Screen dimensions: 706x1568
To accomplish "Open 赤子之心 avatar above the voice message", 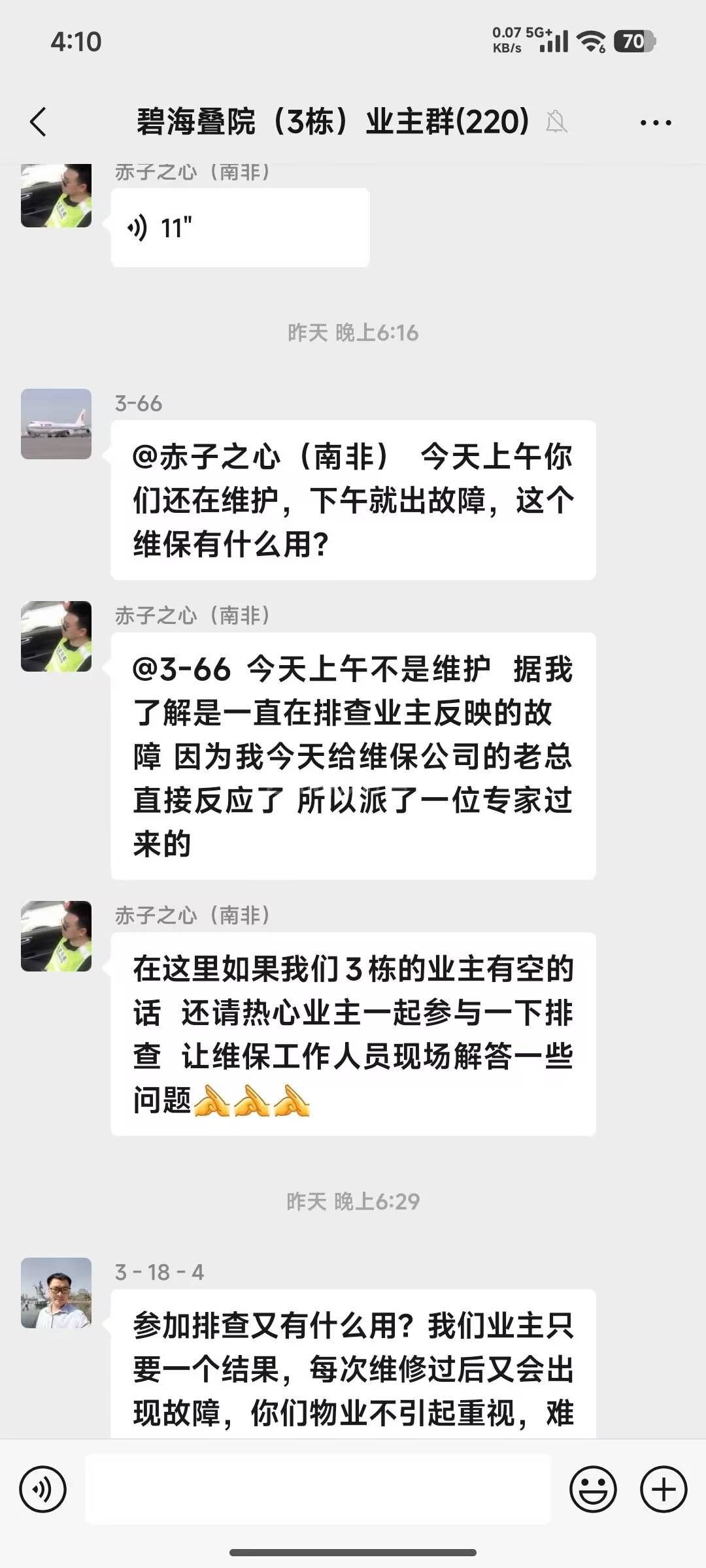I will pyautogui.click(x=56, y=196).
